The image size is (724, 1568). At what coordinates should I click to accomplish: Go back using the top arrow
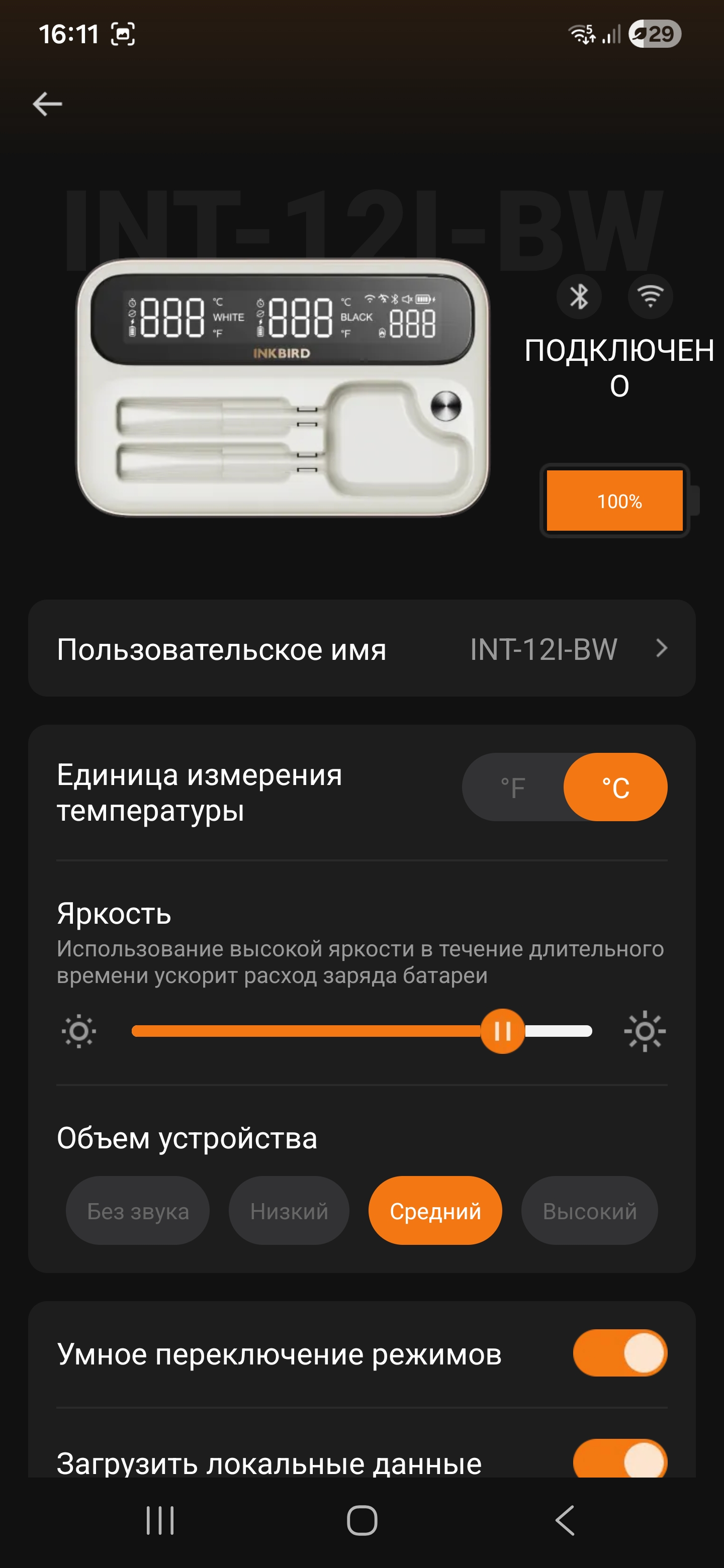click(47, 104)
